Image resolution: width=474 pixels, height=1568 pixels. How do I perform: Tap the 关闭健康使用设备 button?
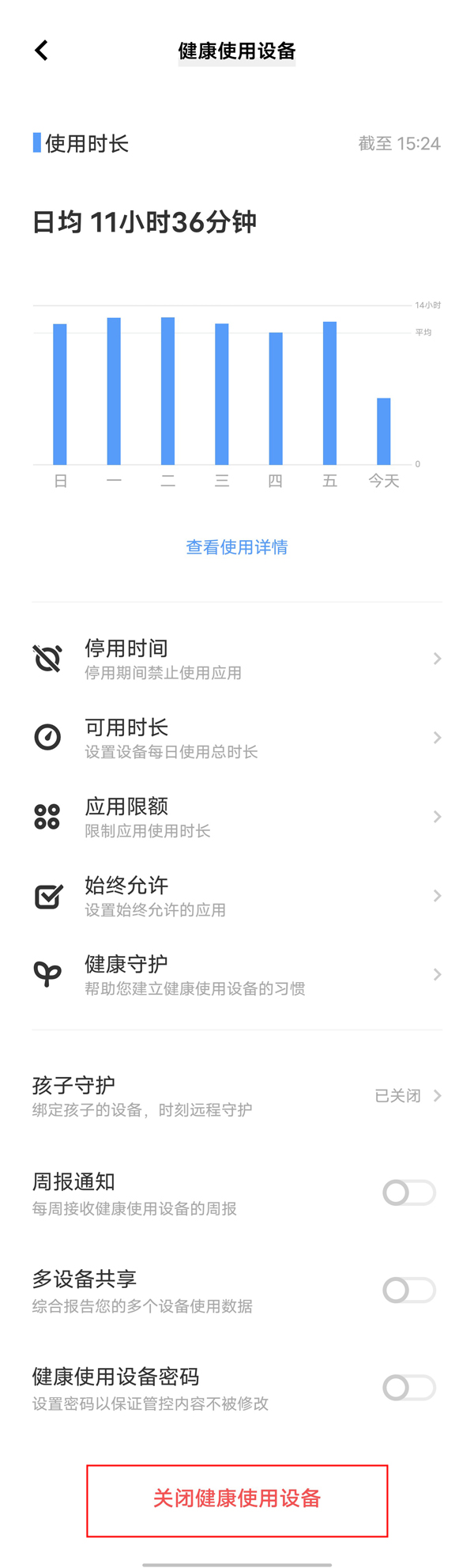[x=237, y=1500]
